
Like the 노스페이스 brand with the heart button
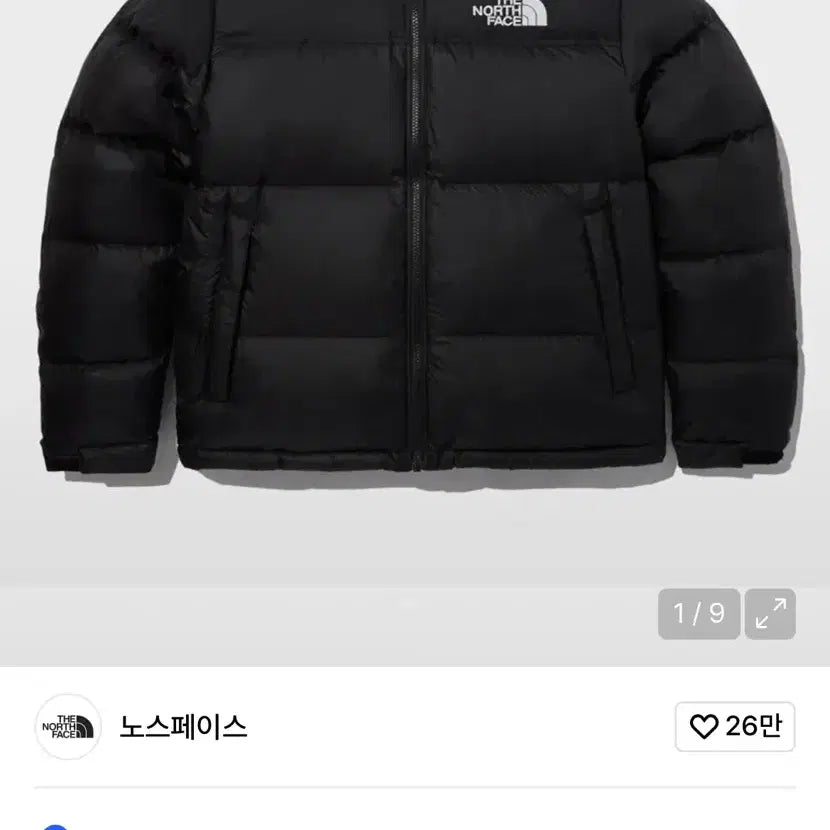(735, 727)
